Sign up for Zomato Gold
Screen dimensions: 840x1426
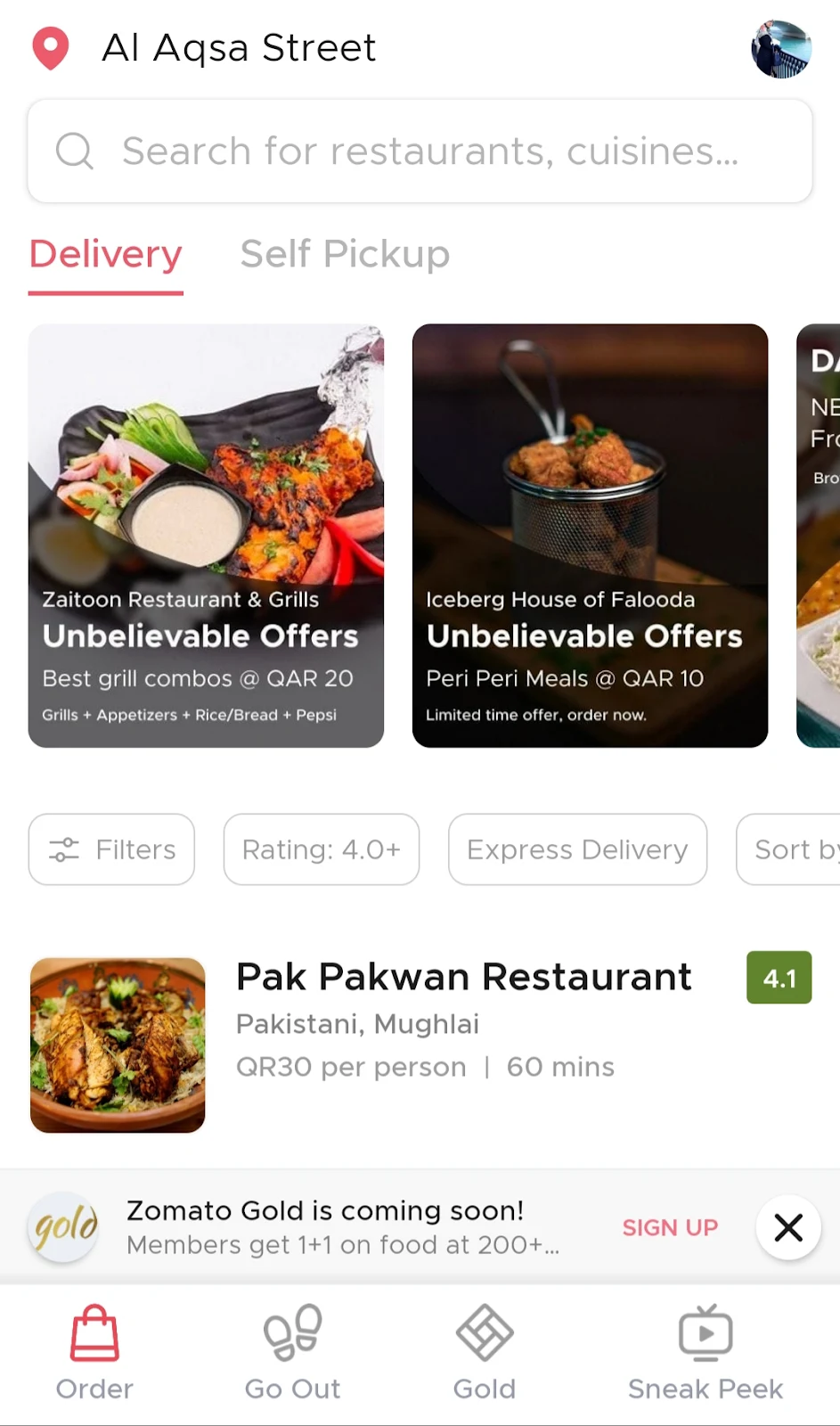pos(670,1228)
